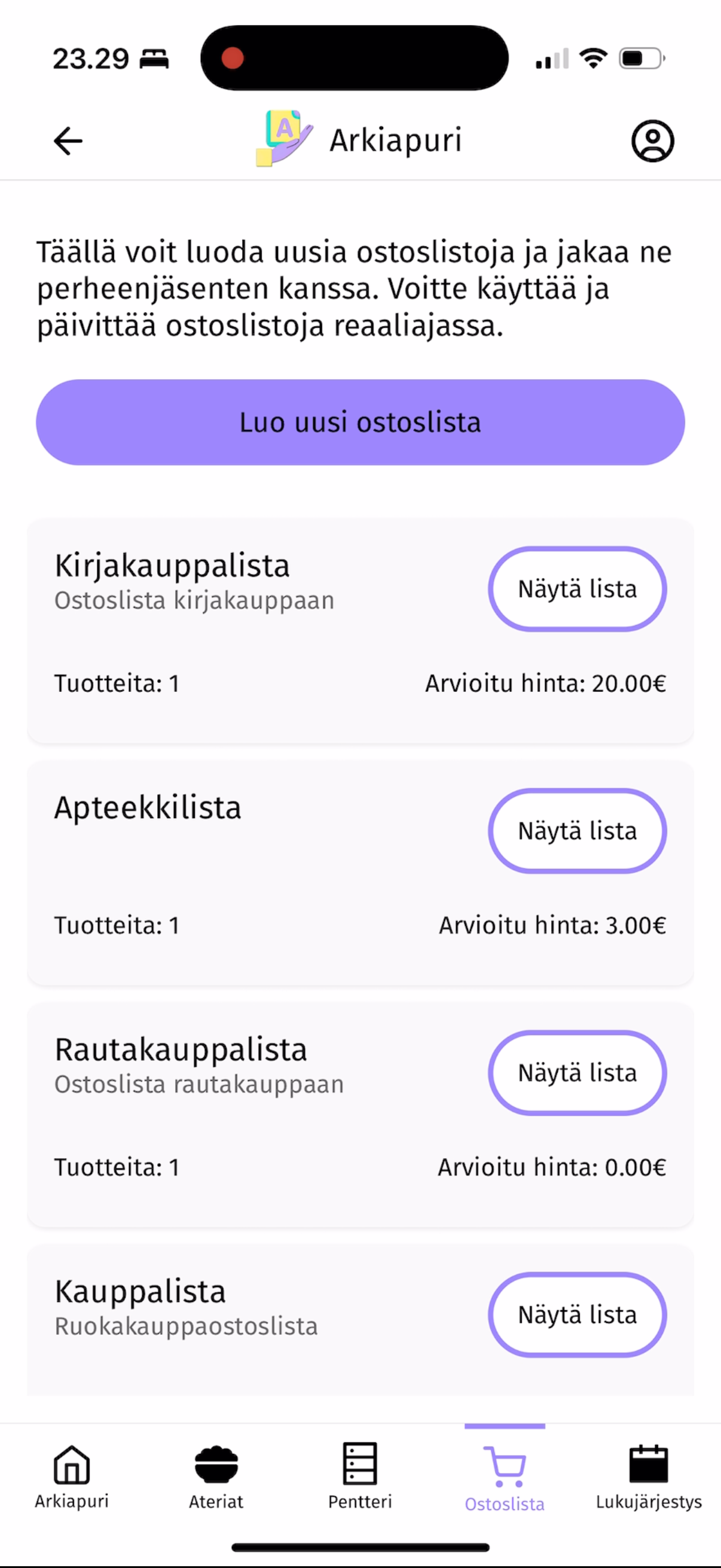
Task: Open the Lukujärjestys calendar icon
Action: (x=649, y=1465)
